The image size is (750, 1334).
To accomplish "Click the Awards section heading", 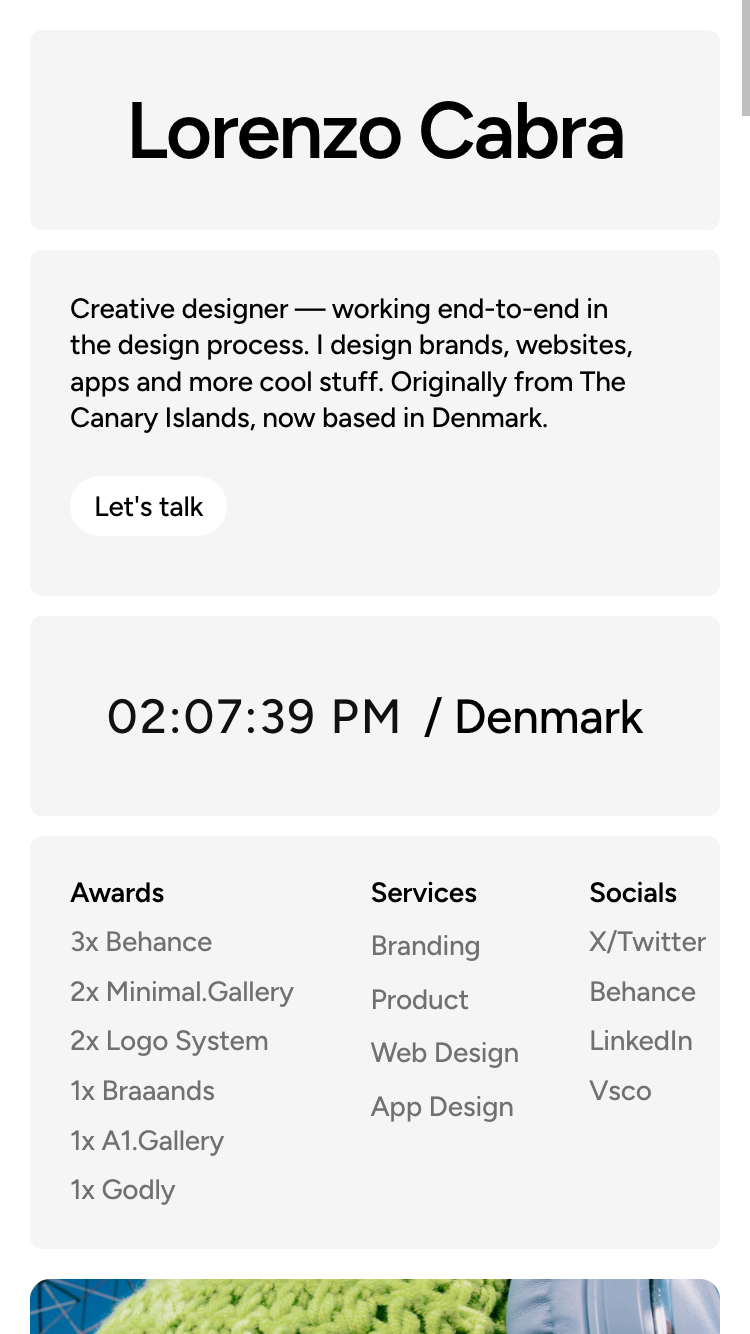I will pos(117,892).
